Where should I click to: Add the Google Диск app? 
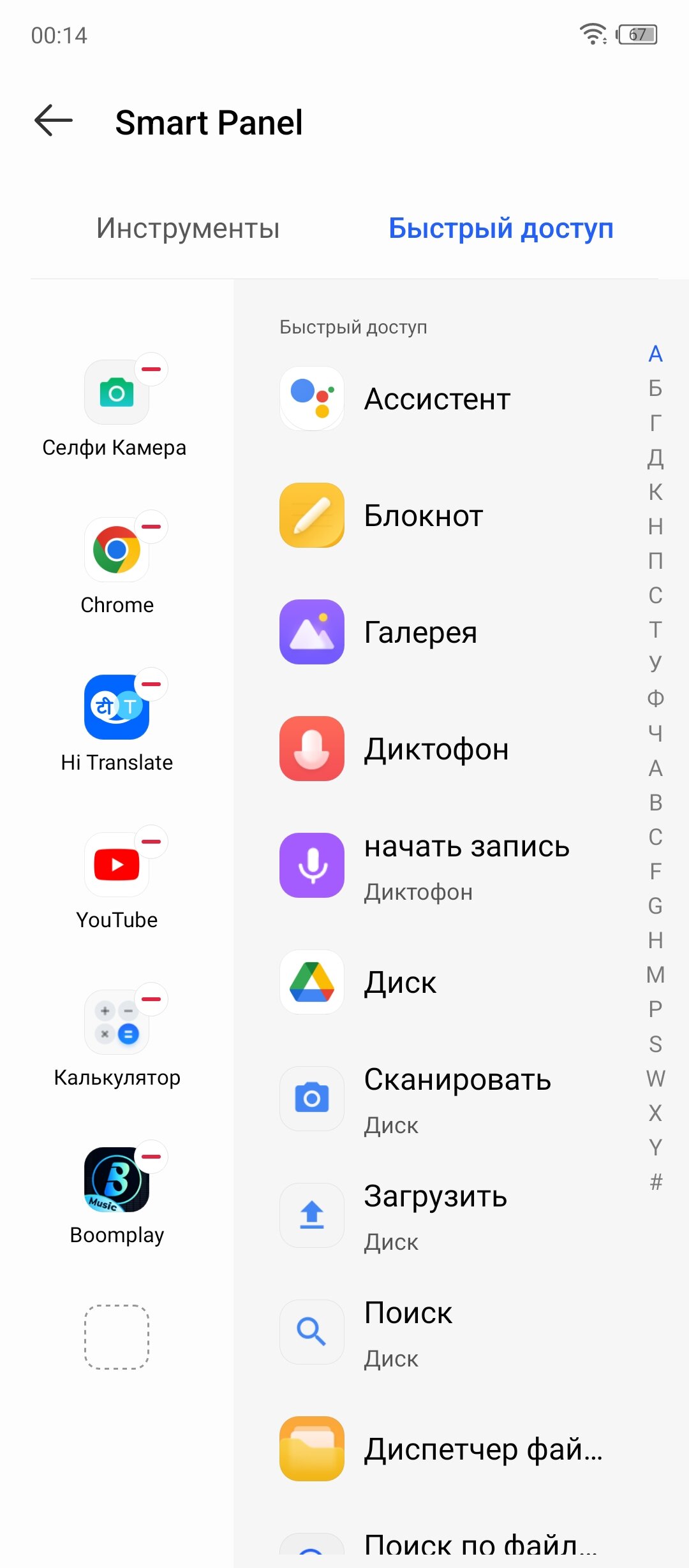(440, 983)
